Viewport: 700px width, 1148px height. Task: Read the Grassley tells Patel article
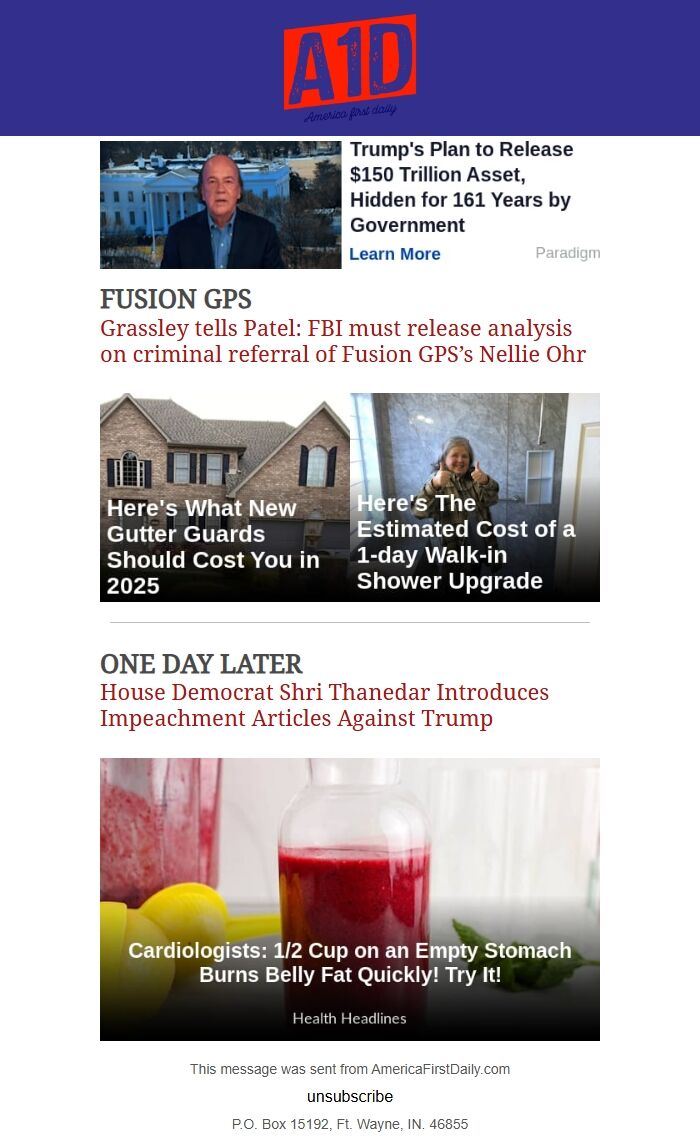pos(343,341)
